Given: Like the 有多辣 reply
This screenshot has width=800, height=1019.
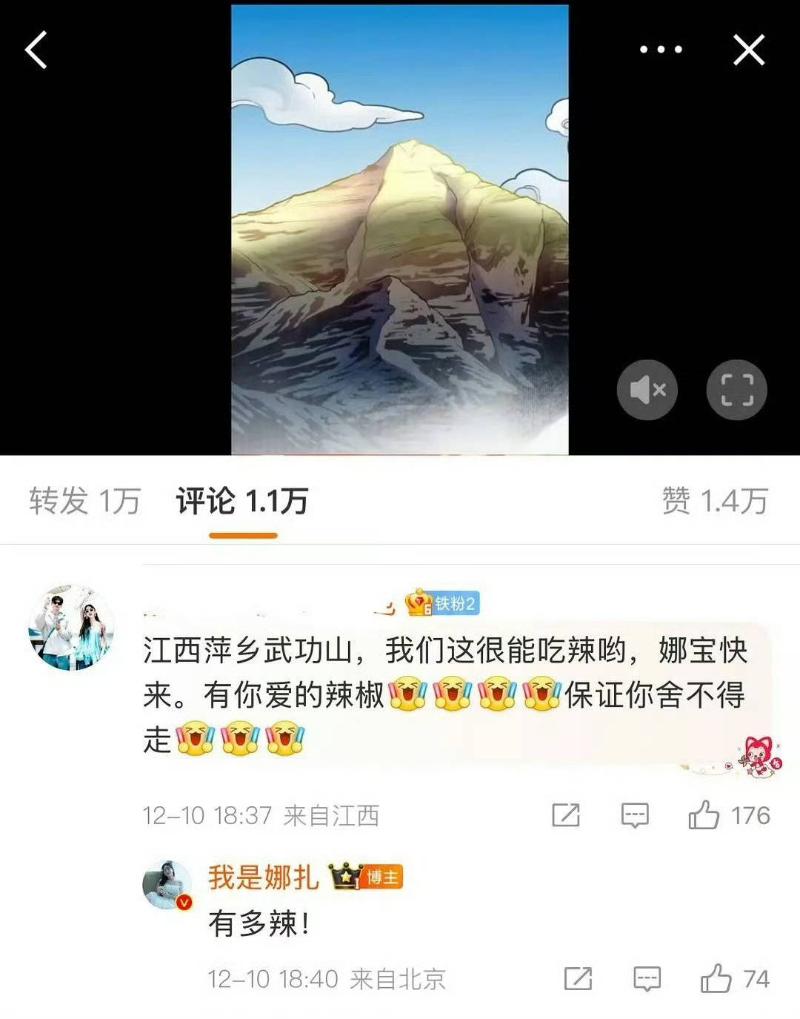Looking at the screenshot, I should click(x=716, y=977).
